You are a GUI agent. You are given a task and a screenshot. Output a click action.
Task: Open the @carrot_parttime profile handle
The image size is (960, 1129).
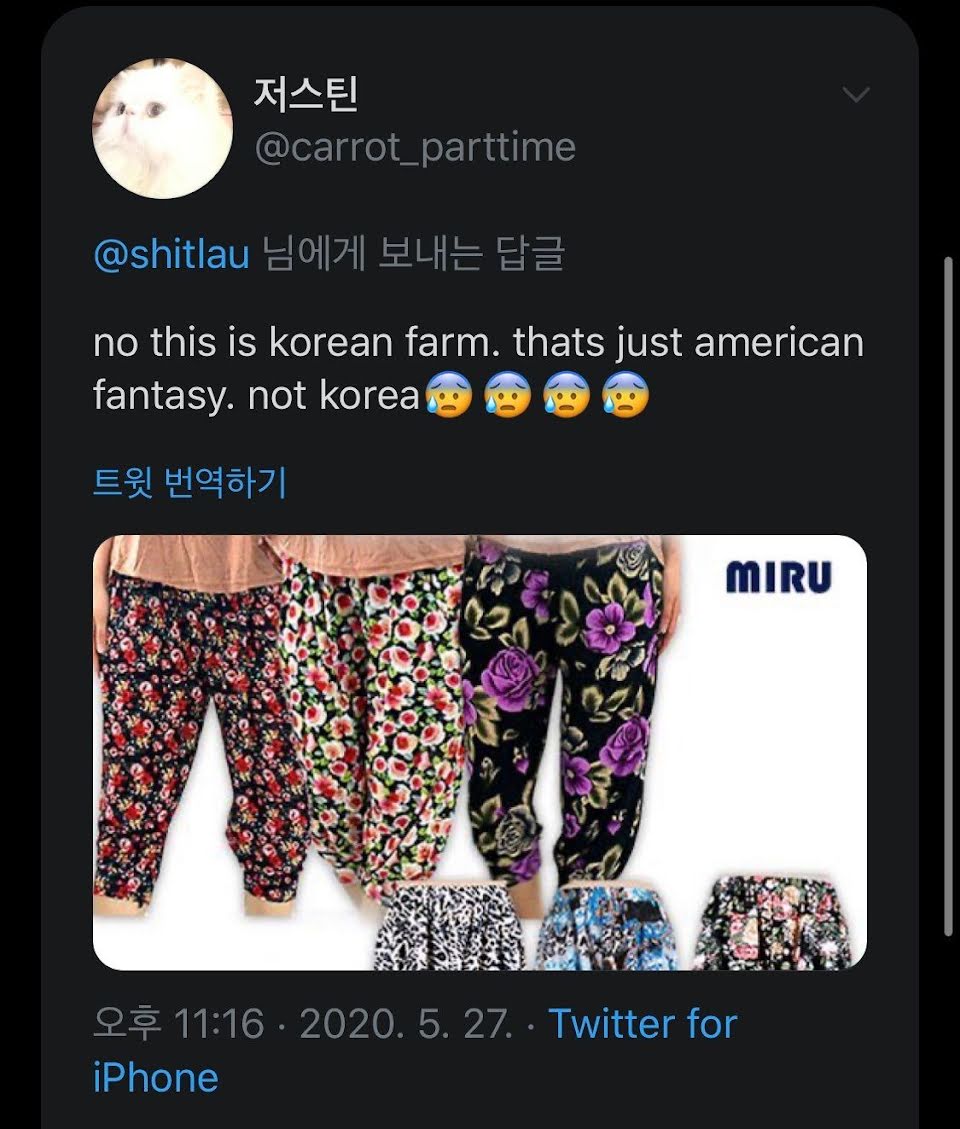[415, 147]
